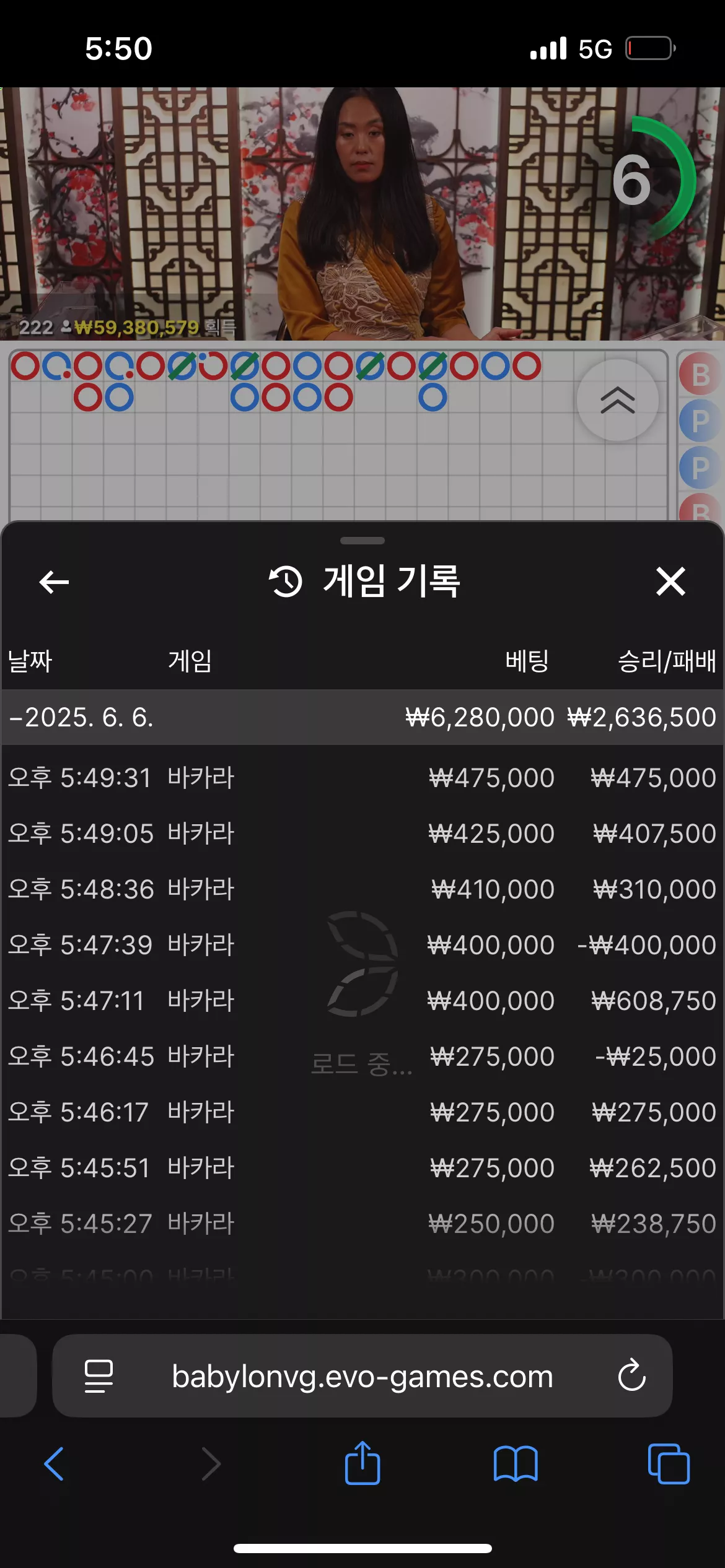The image size is (725, 1568).
Task: Open the 5:47:11 baccarat round record
Action: pyautogui.click(x=362, y=1001)
